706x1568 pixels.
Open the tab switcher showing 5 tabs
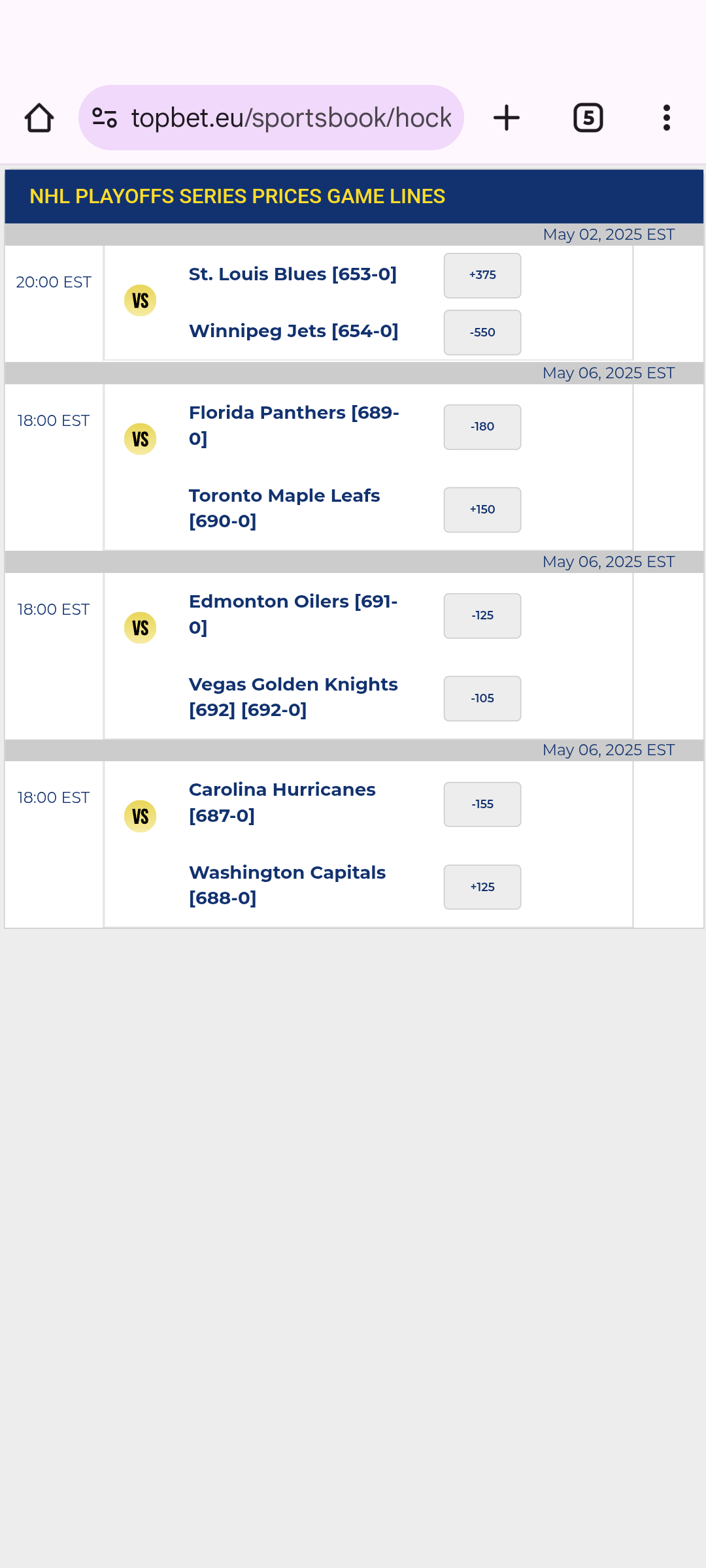pos(588,118)
